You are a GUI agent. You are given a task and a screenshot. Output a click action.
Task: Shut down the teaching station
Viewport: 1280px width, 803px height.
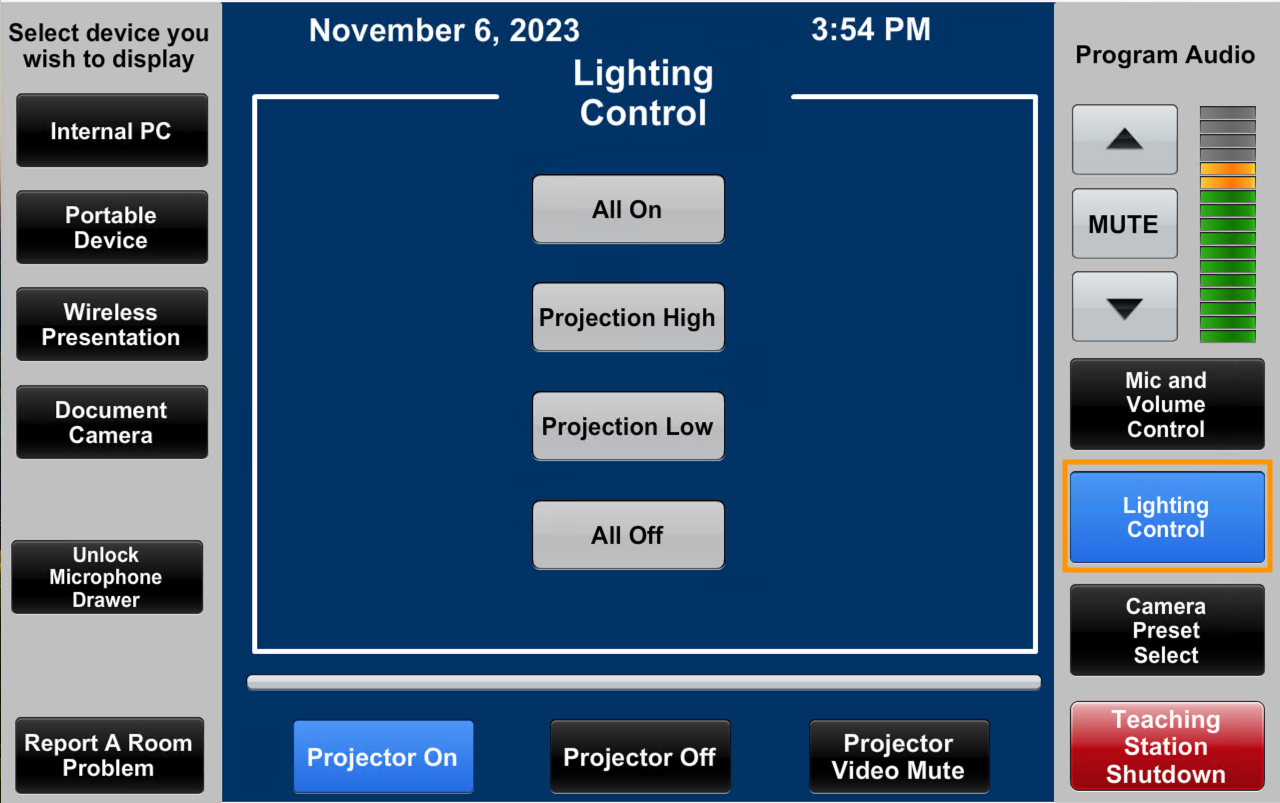[1166, 747]
